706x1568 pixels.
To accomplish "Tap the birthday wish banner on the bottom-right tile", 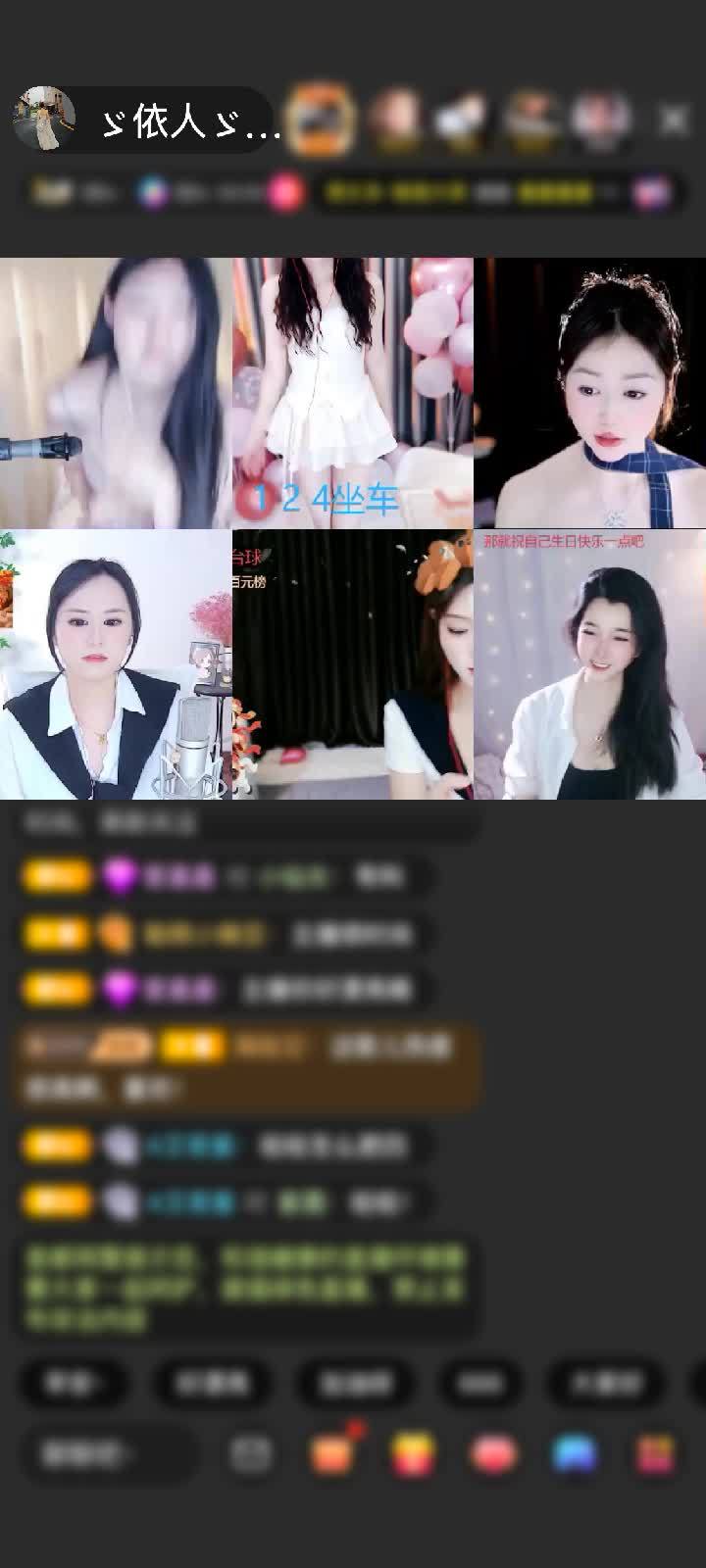I will [x=588, y=541].
